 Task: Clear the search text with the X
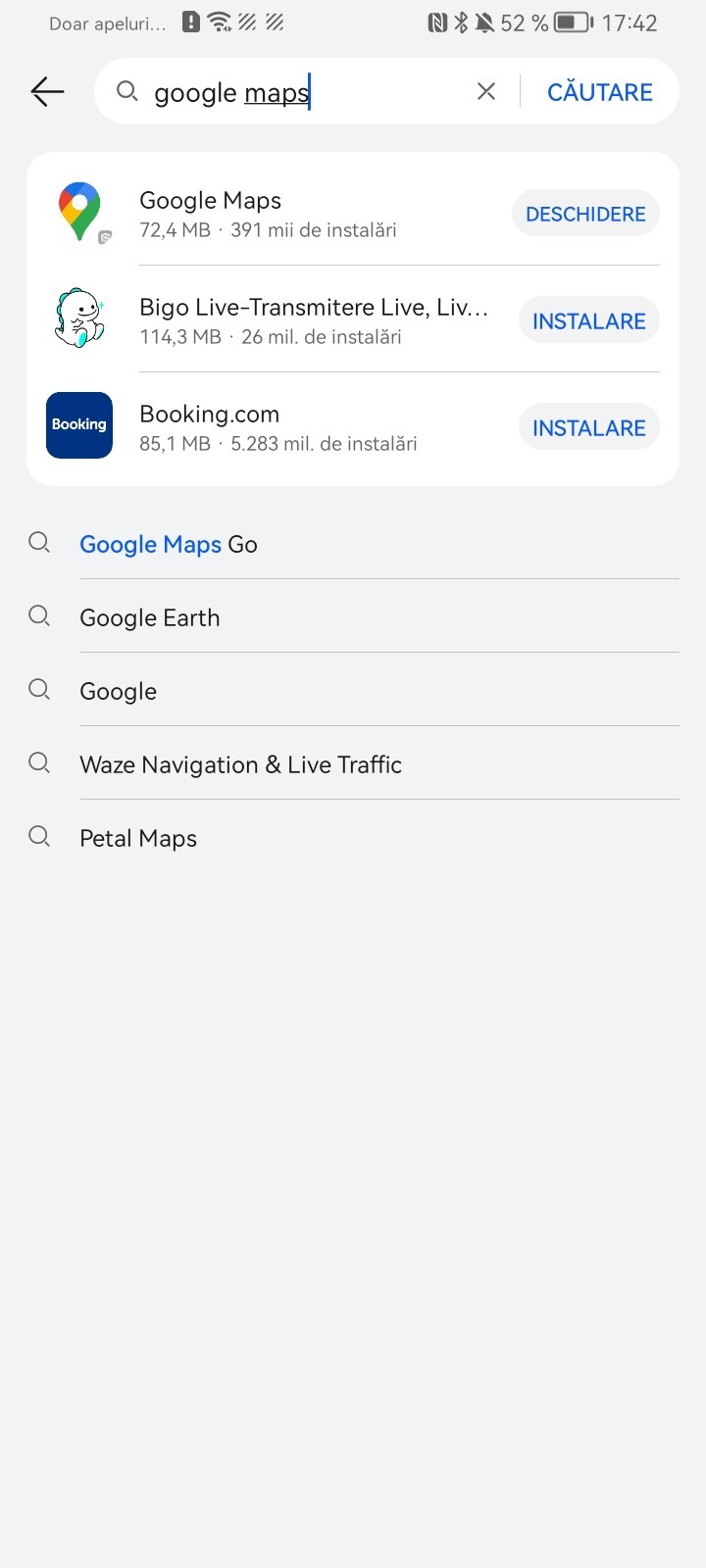[485, 92]
